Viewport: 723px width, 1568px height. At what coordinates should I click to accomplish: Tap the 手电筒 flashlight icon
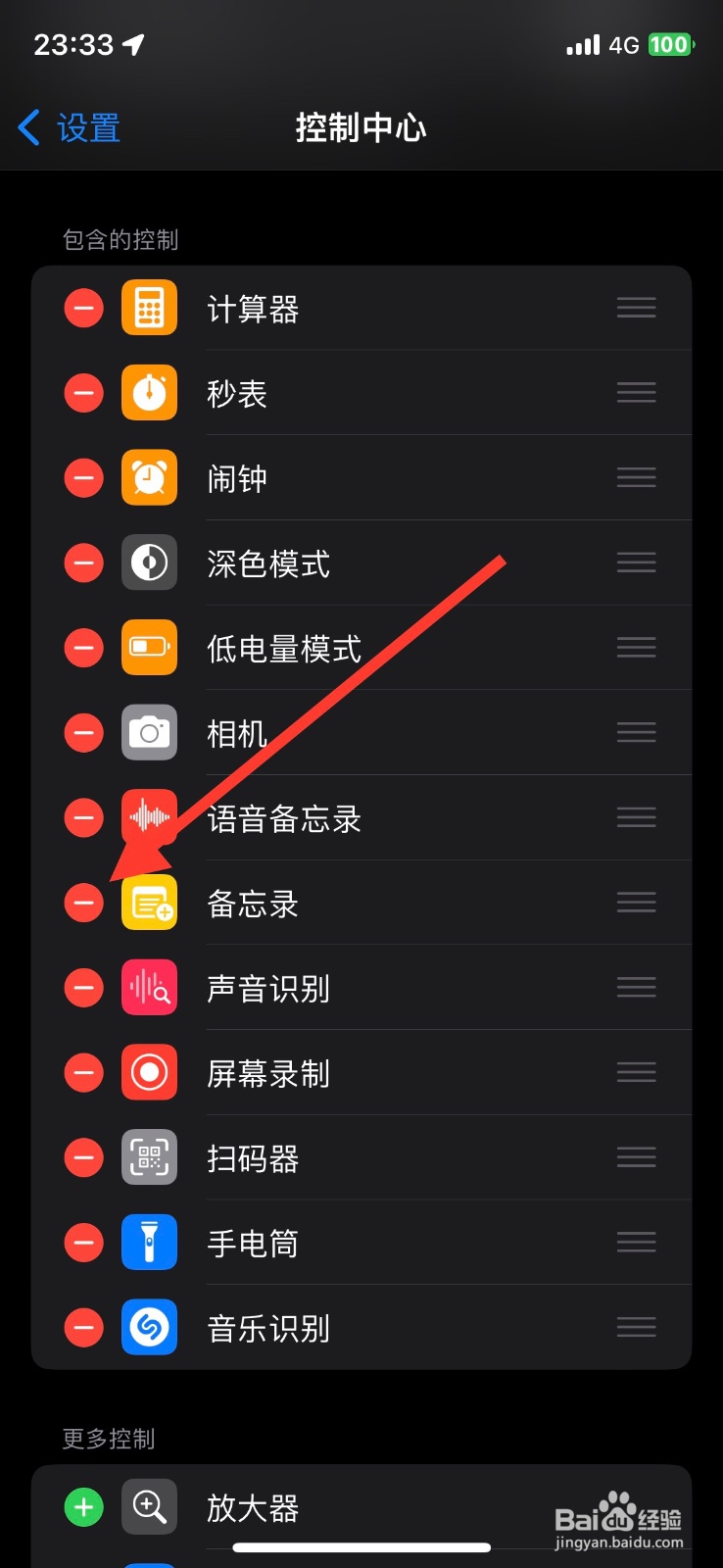[148, 1242]
